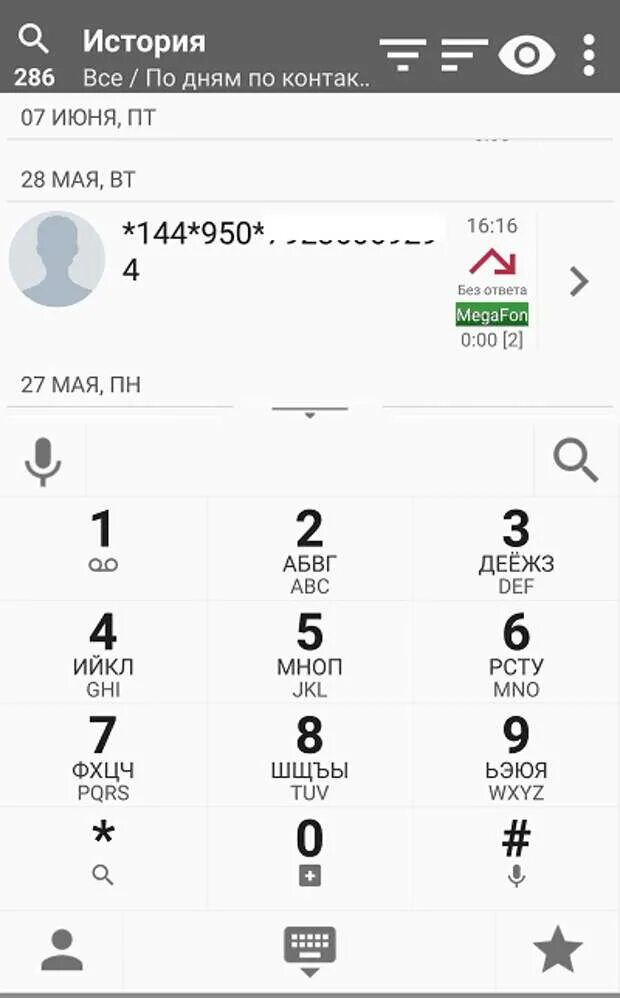Toggle the eye visibility icon
This screenshot has height=998, width=620.
click(x=526, y=55)
